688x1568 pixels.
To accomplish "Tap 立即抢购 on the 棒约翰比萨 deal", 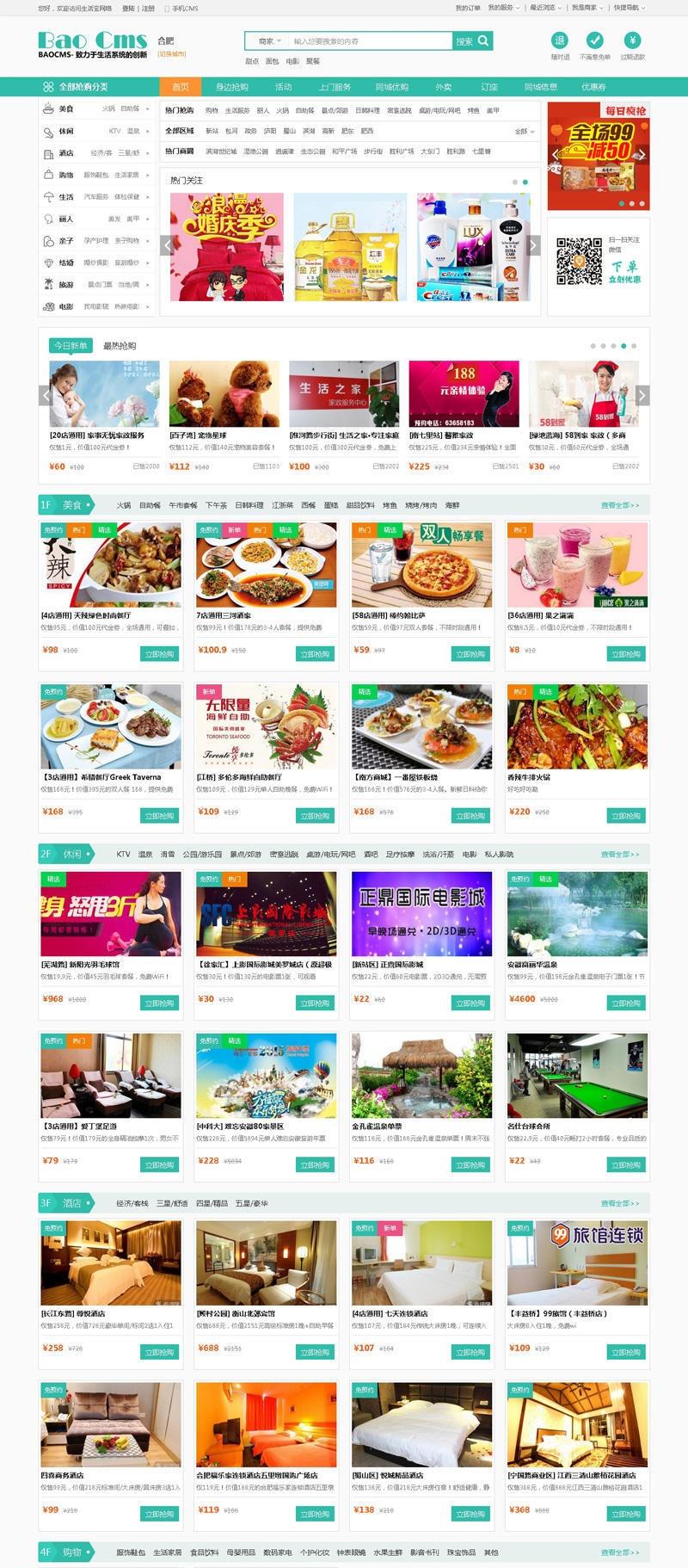I will click(471, 654).
